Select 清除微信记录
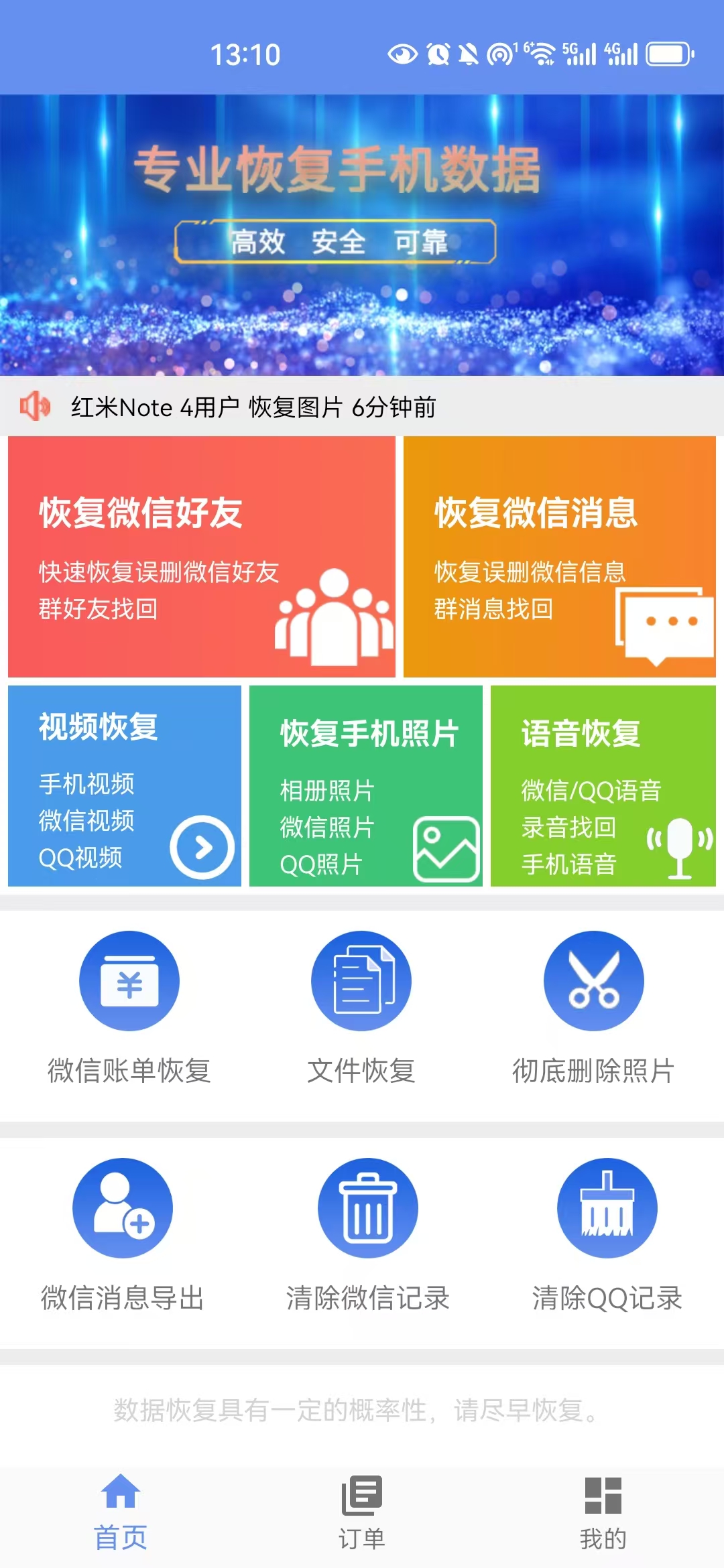 pos(368,1236)
